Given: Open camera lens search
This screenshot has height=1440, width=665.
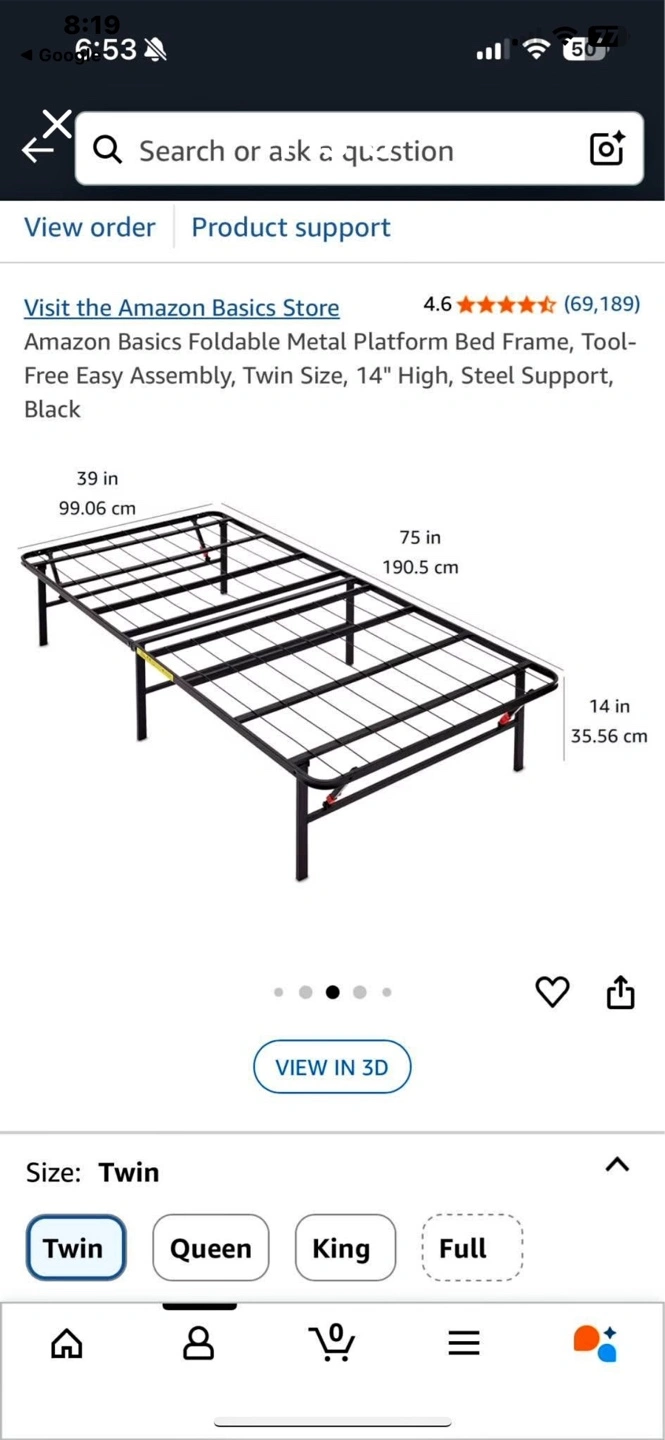Looking at the screenshot, I should coord(607,150).
